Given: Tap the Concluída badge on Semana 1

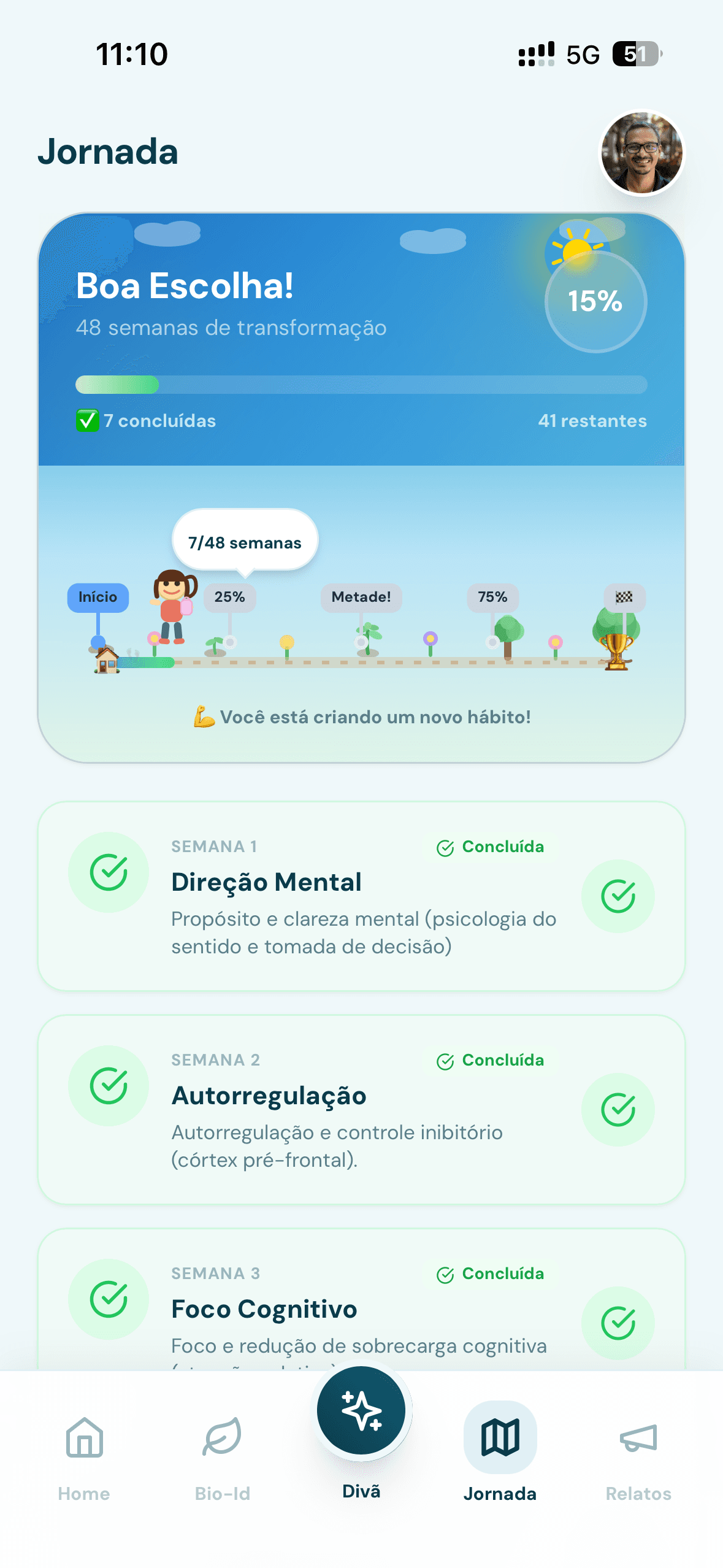Looking at the screenshot, I should pos(489,846).
